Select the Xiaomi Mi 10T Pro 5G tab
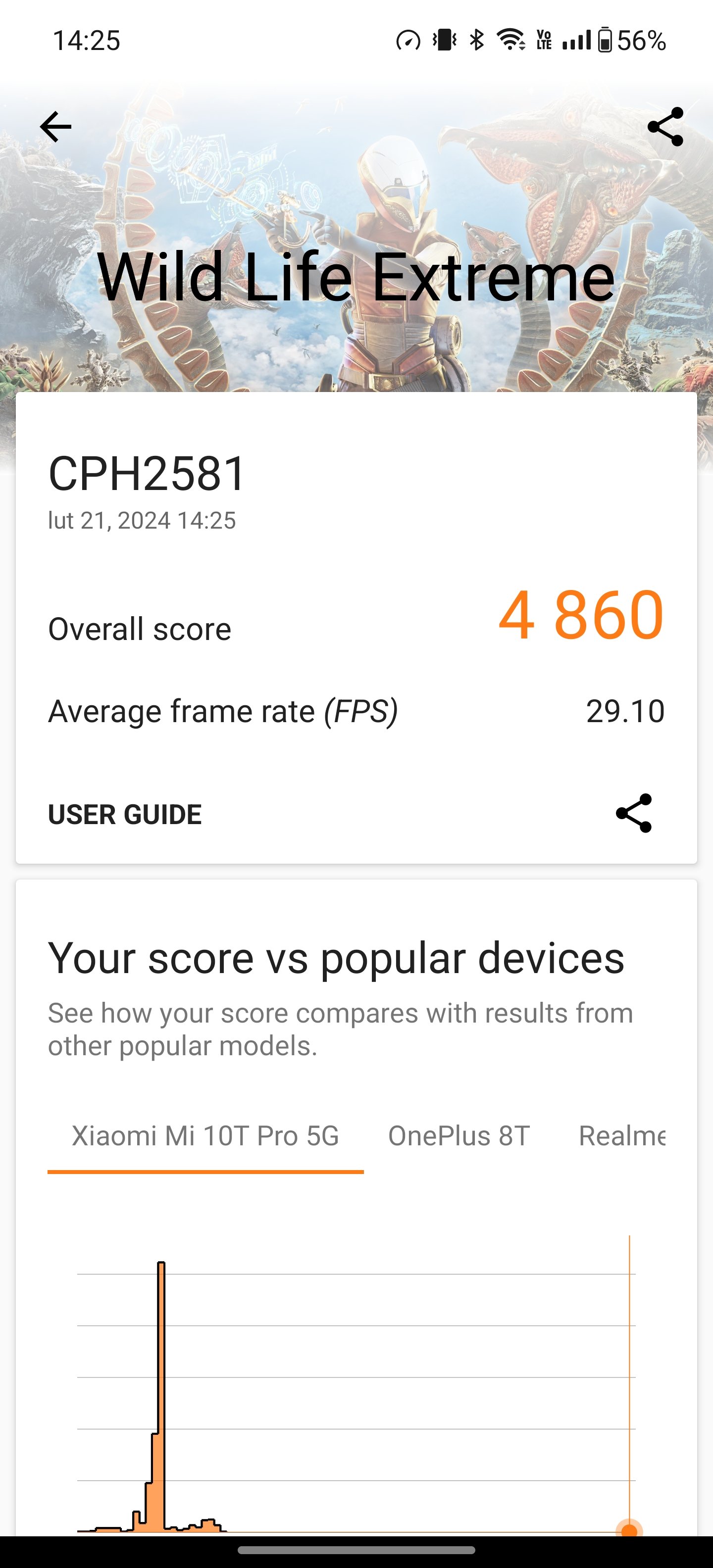The image size is (713, 1568). point(205,1136)
